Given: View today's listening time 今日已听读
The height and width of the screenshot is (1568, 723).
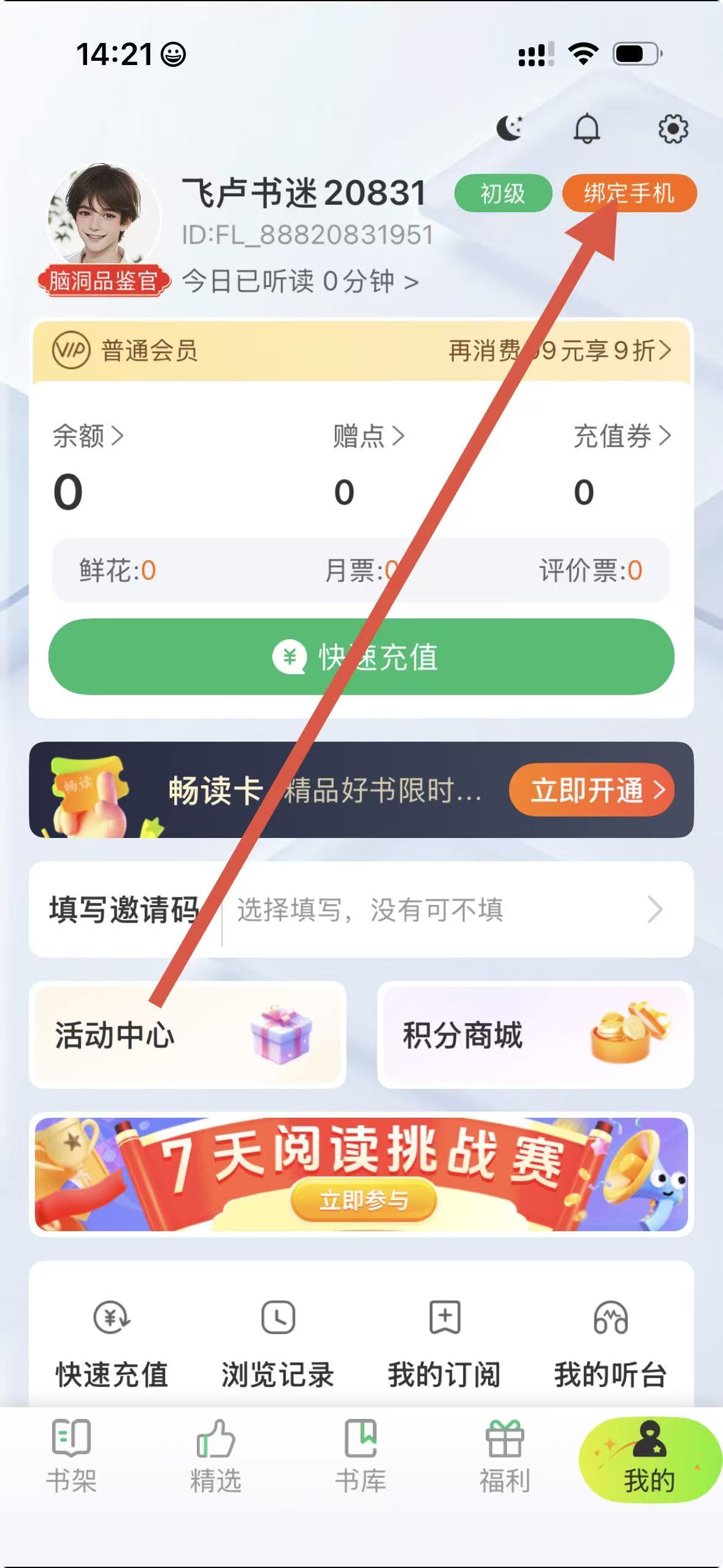Looking at the screenshot, I should pyautogui.click(x=300, y=282).
